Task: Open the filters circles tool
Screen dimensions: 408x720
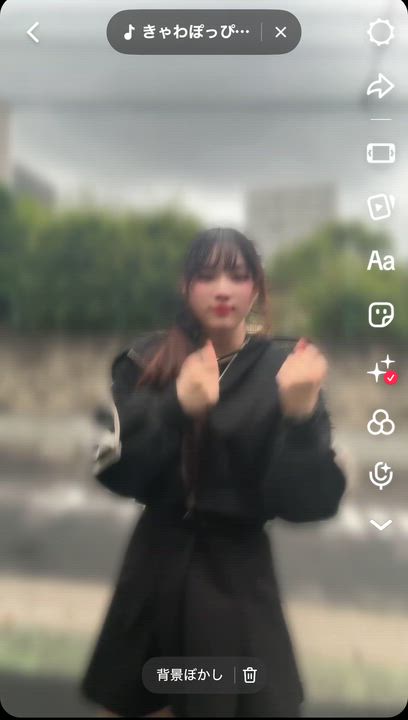Action: tap(381, 422)
